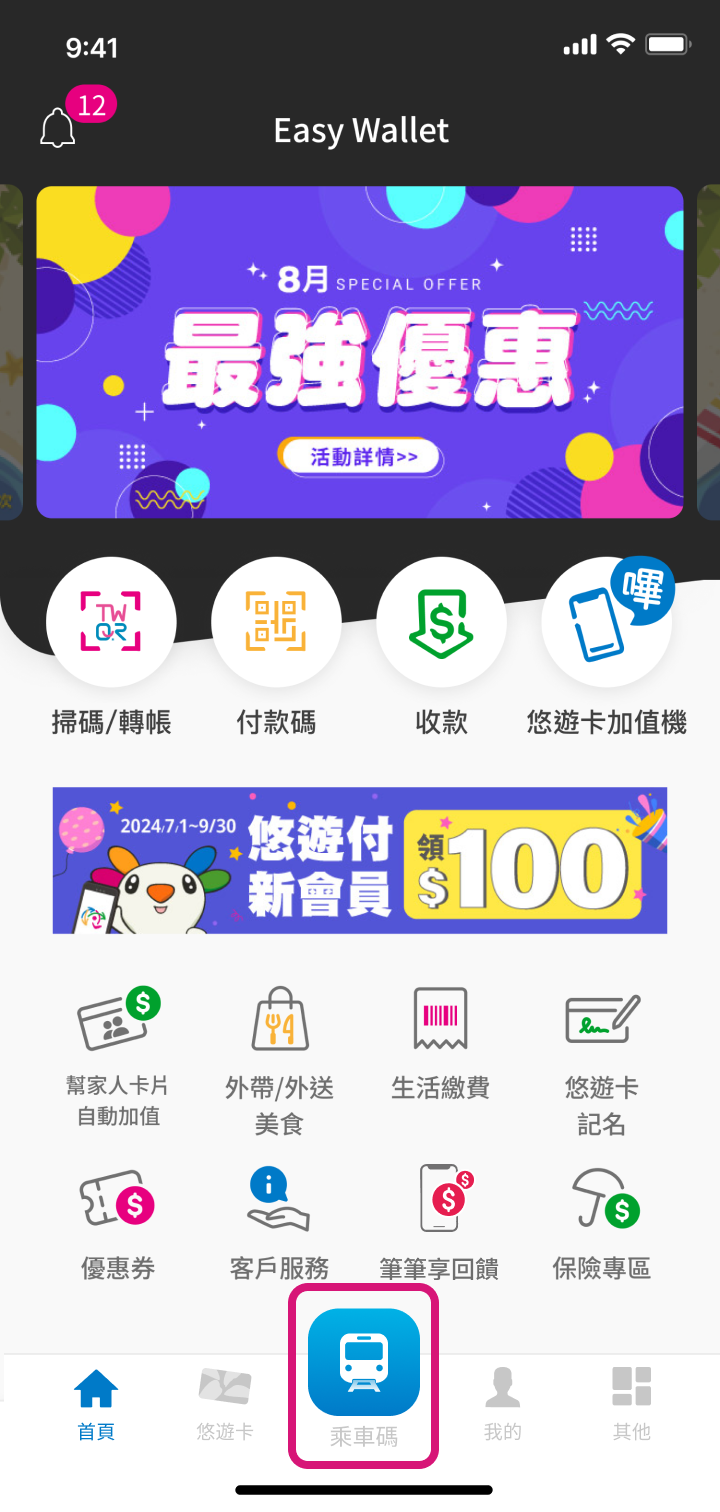
Task: Open the notifications bell
Action: pyautogui.click(x=58, y=129)
